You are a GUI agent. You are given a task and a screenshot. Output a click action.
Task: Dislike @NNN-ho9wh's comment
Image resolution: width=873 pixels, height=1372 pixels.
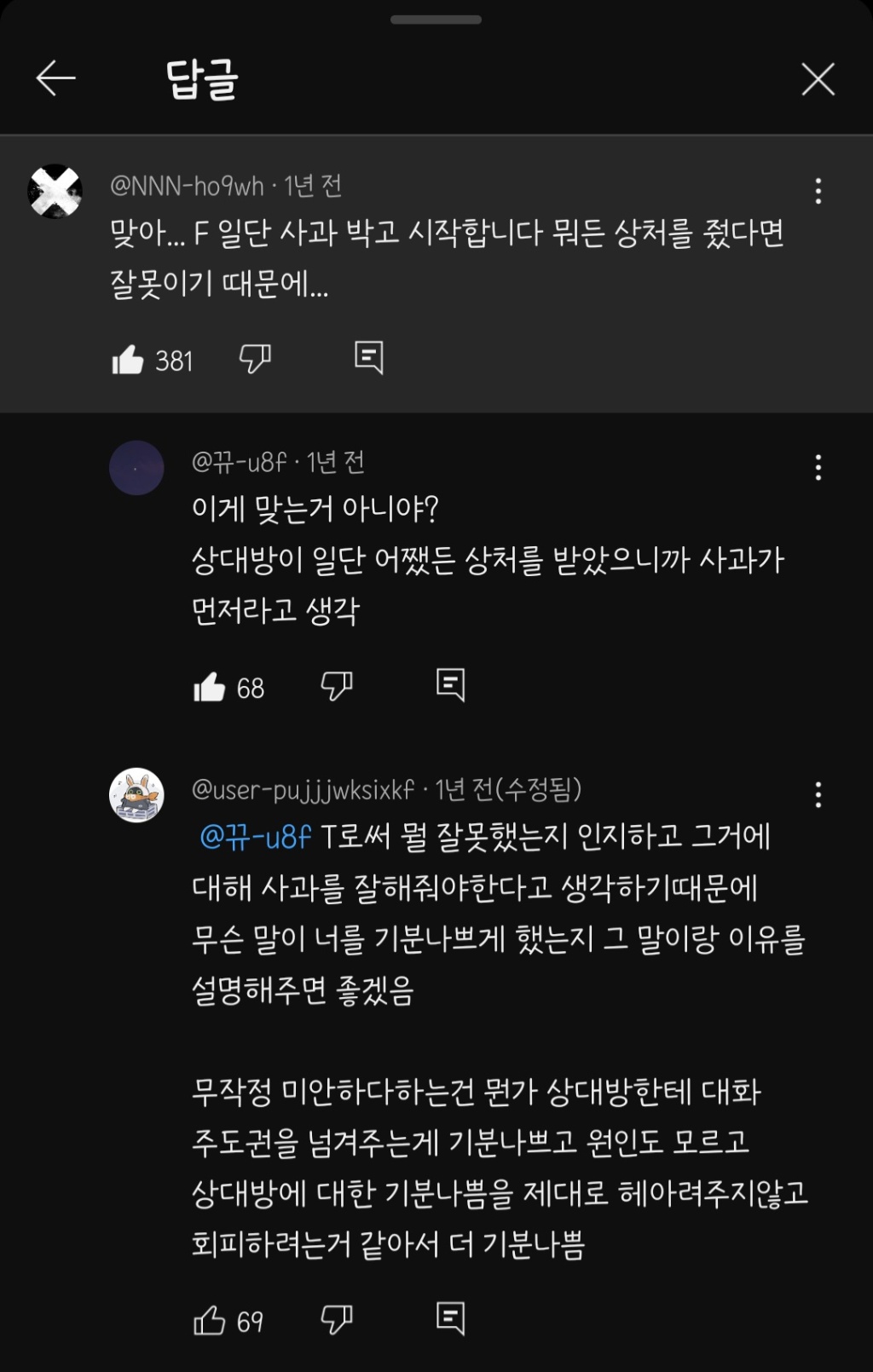(x=255, y=359)
